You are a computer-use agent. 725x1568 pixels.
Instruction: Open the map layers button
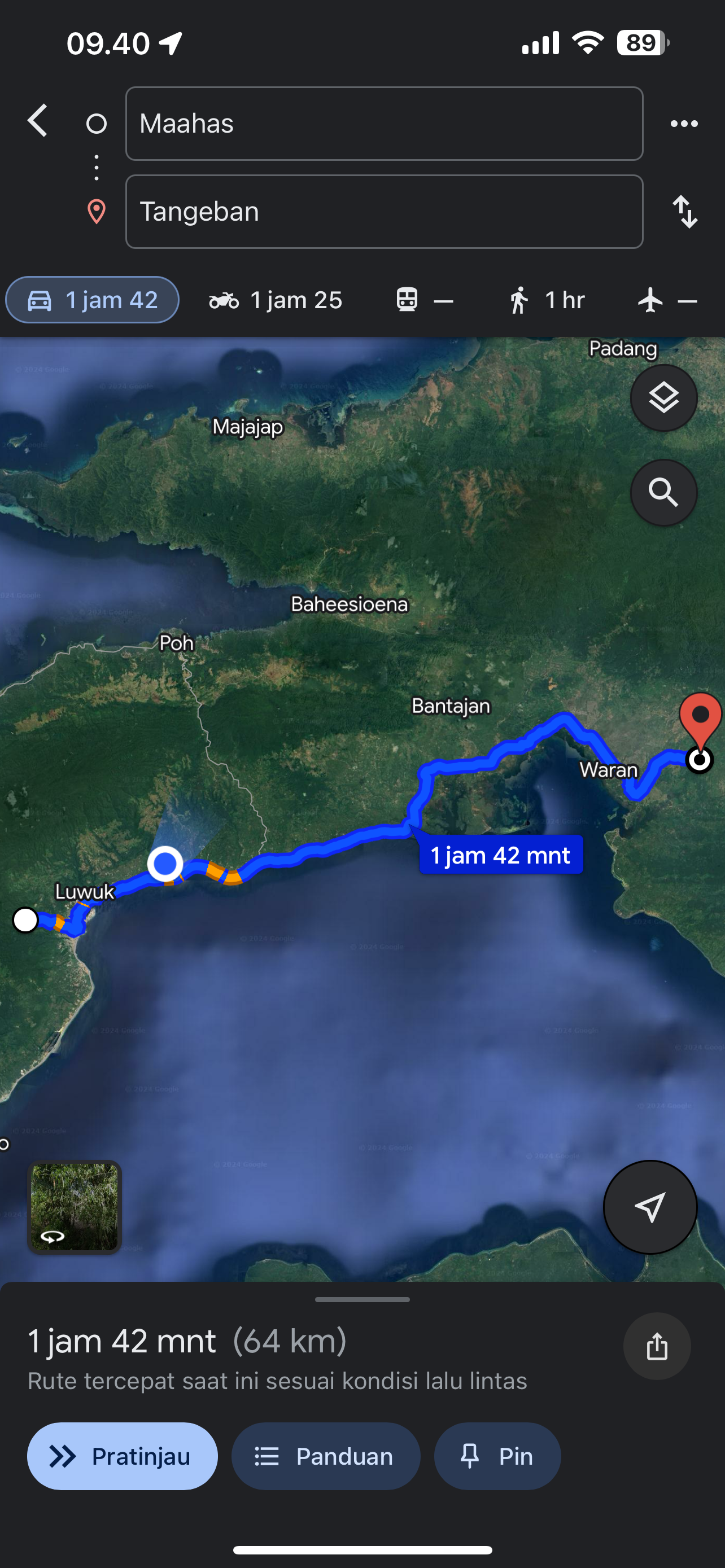tap(663, 398)
